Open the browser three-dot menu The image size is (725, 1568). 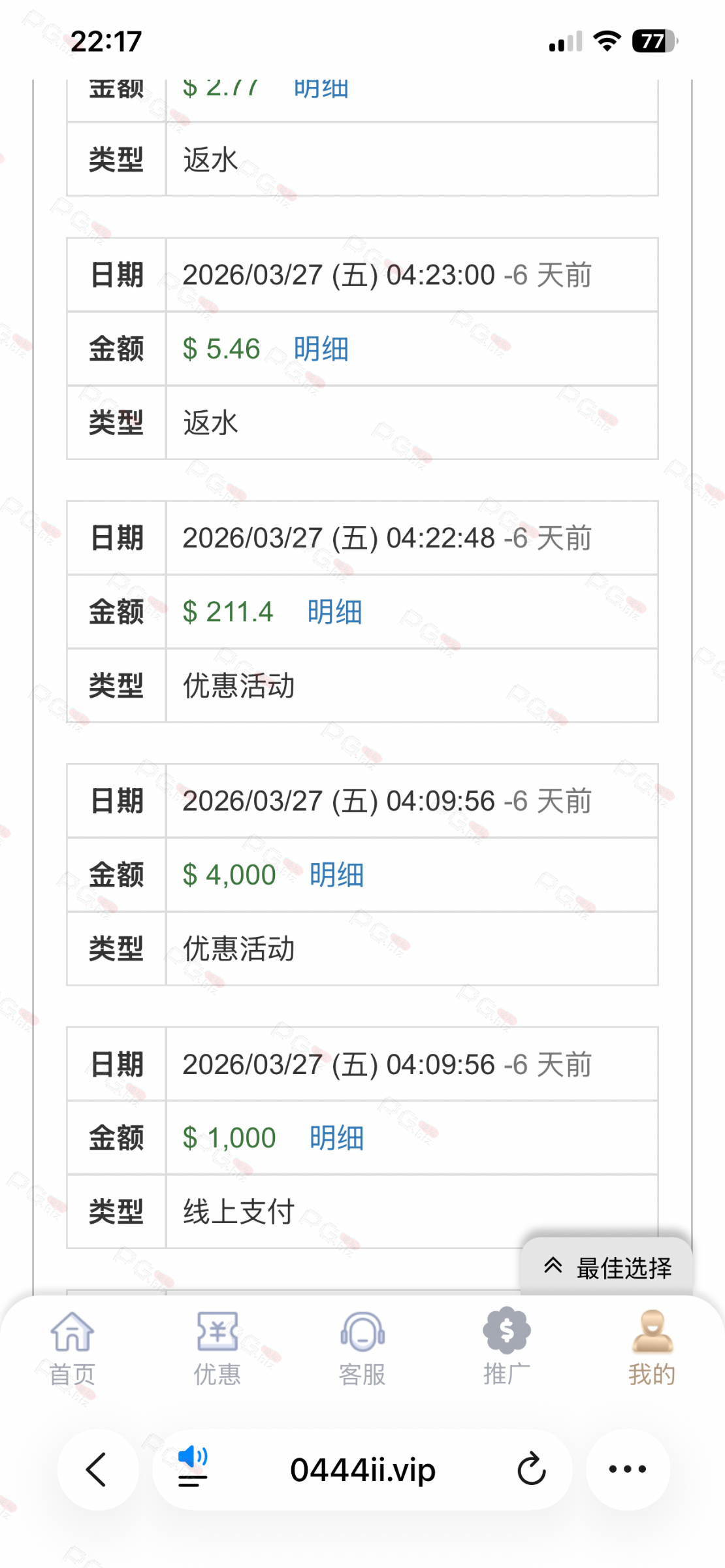coord(628,1470)
